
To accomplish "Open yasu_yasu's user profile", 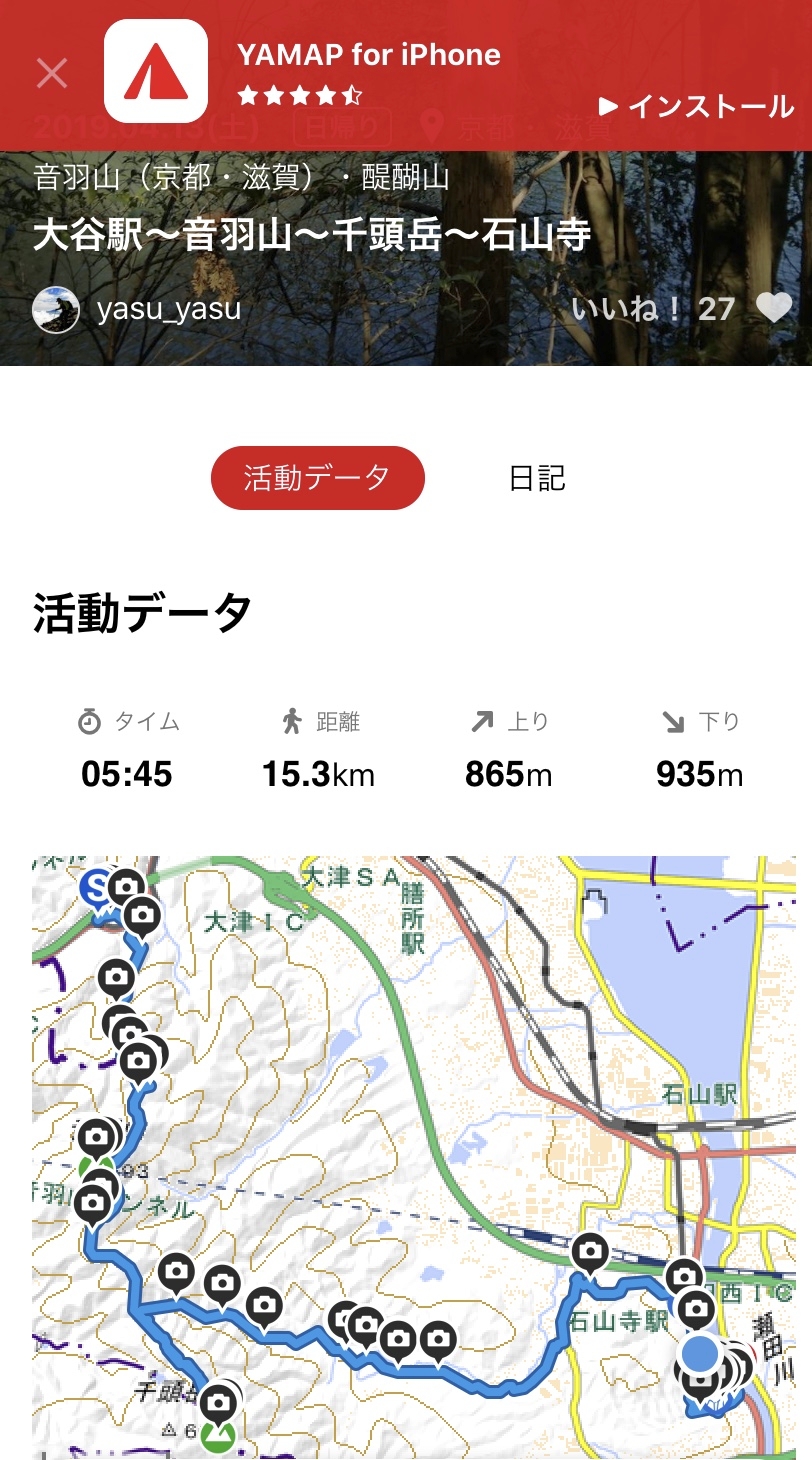I will [137, 309].
